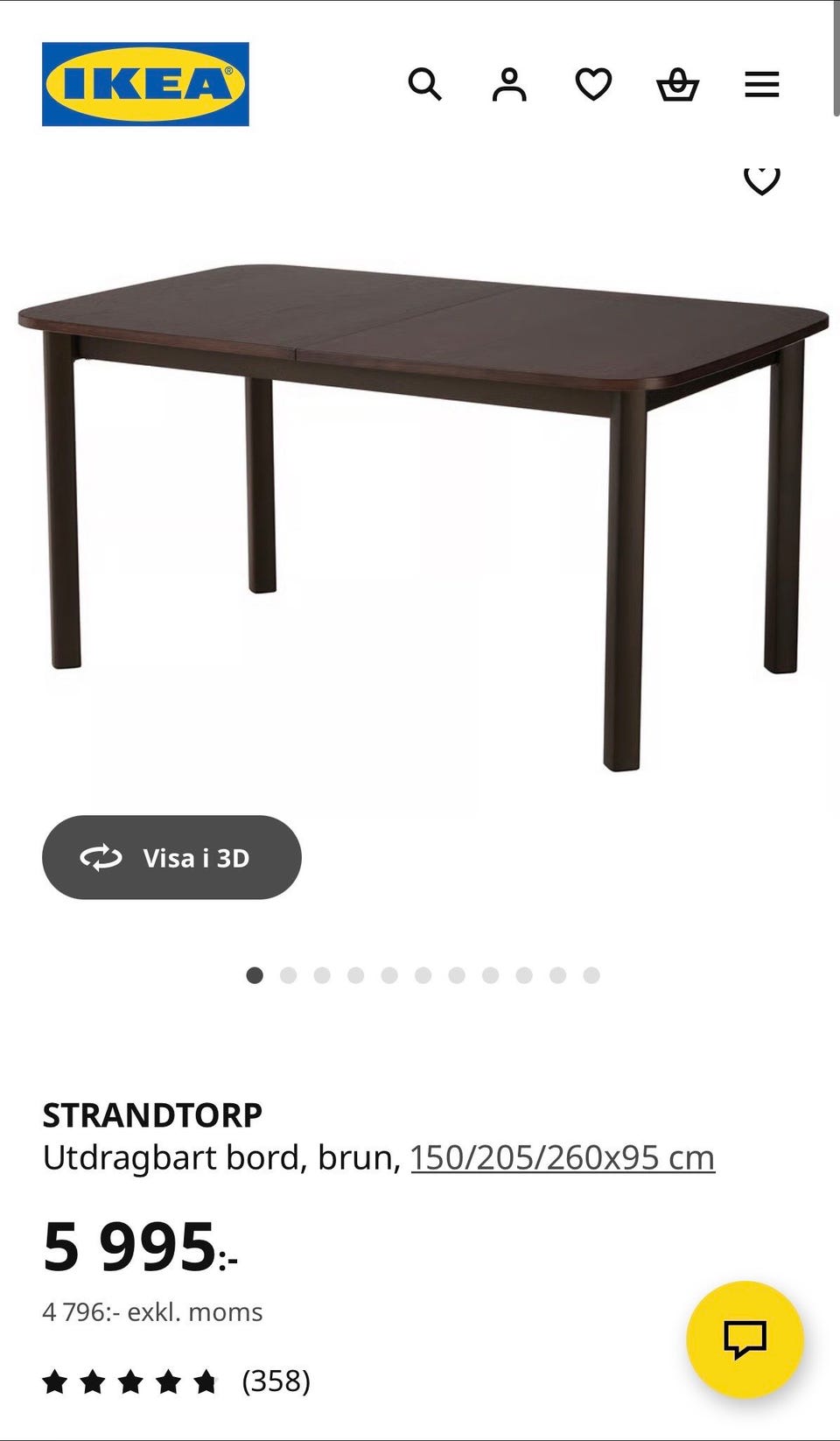Screen dimensions: 840x1441
Task: Open the IKEA home page logo
Action: [145, 84]
